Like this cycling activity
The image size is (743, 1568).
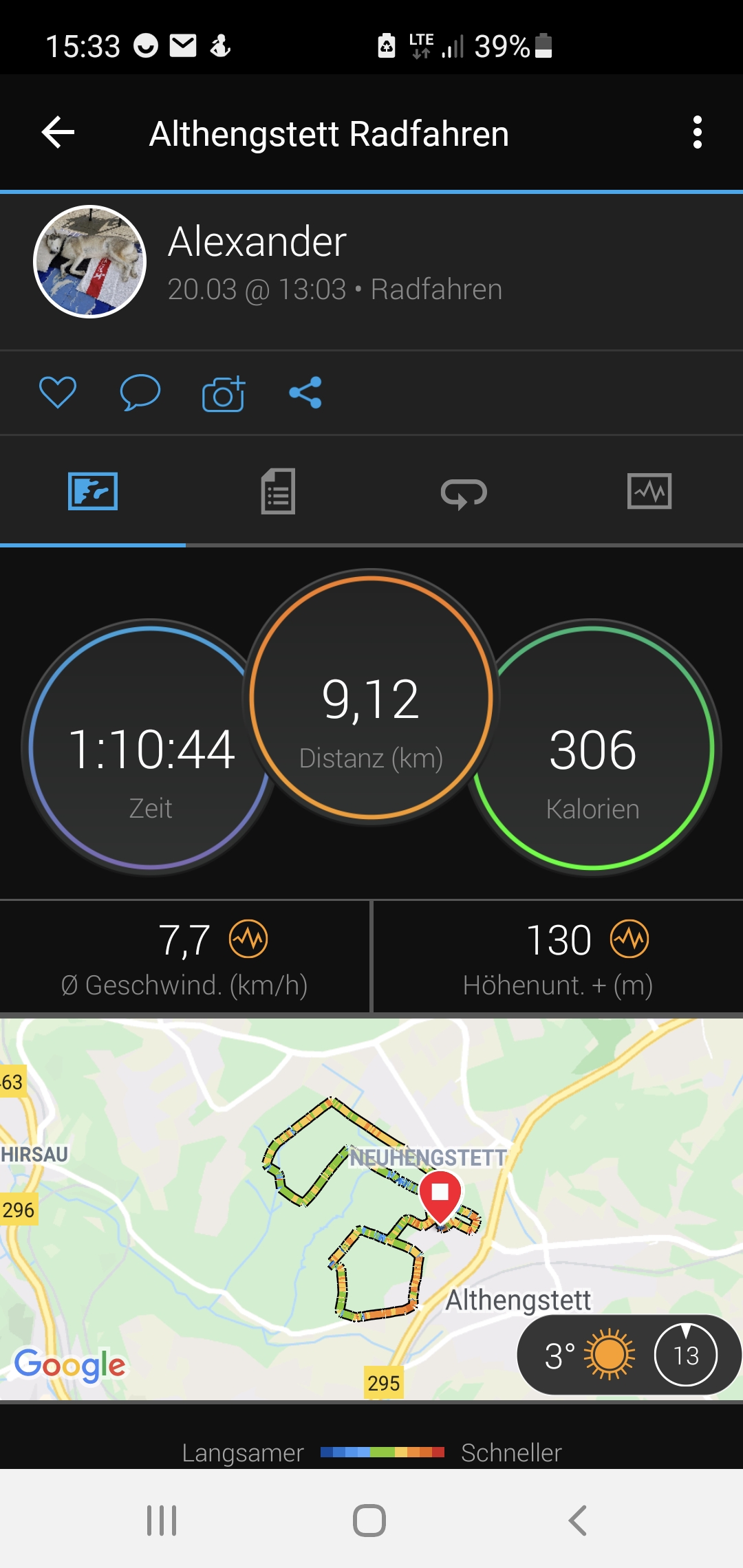(58, 393)
